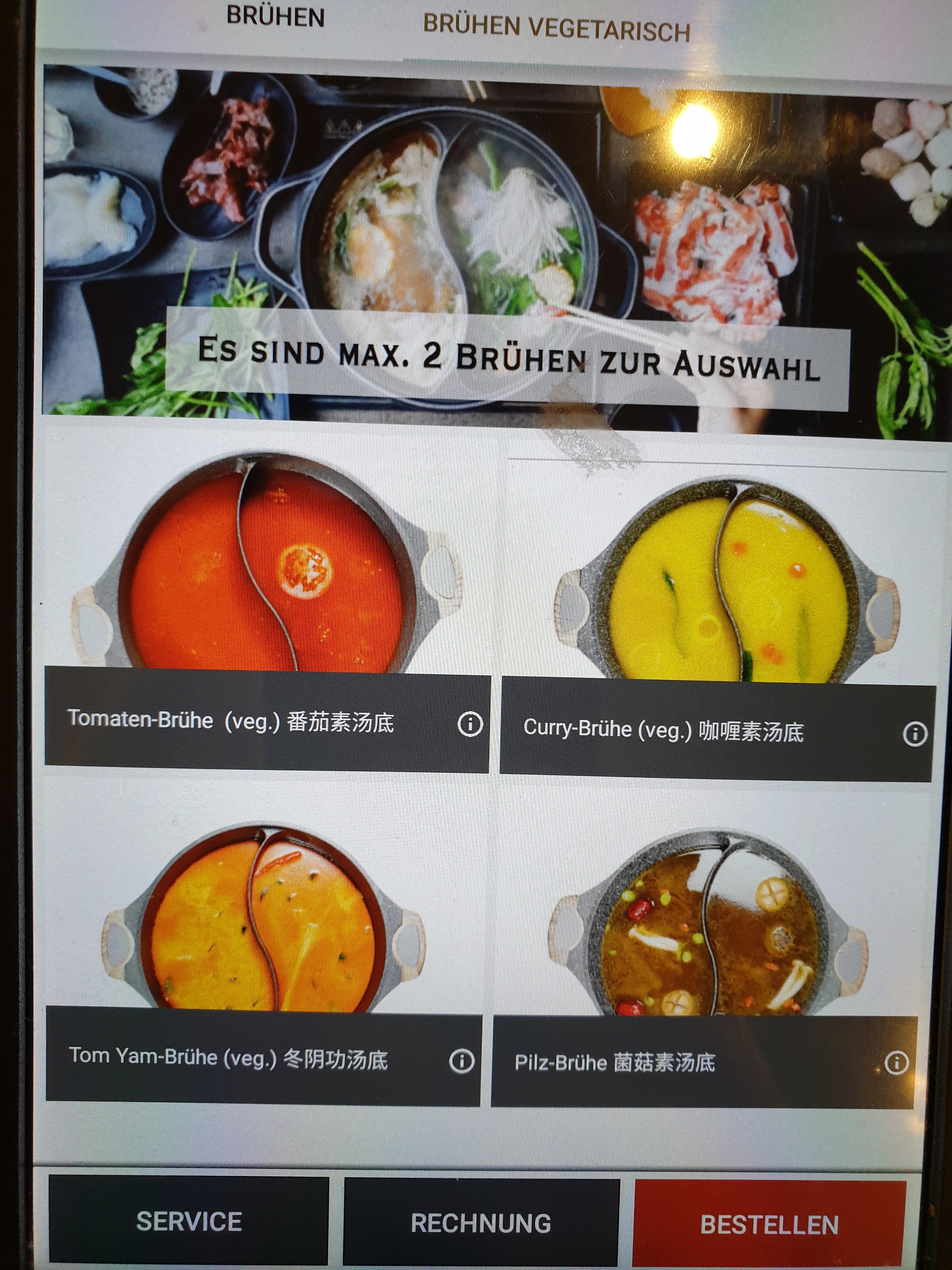The image size is (952, 1270).
Task: Place the order with Bestellen
Action: [769, 1224]
